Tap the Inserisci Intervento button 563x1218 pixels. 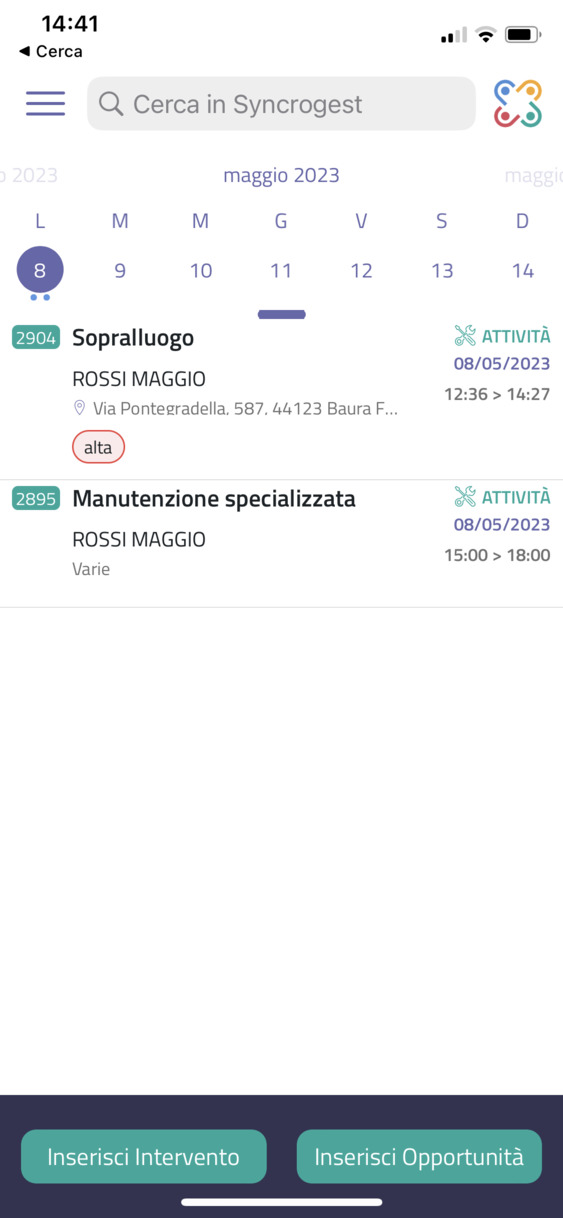(x=144, y=1157)
